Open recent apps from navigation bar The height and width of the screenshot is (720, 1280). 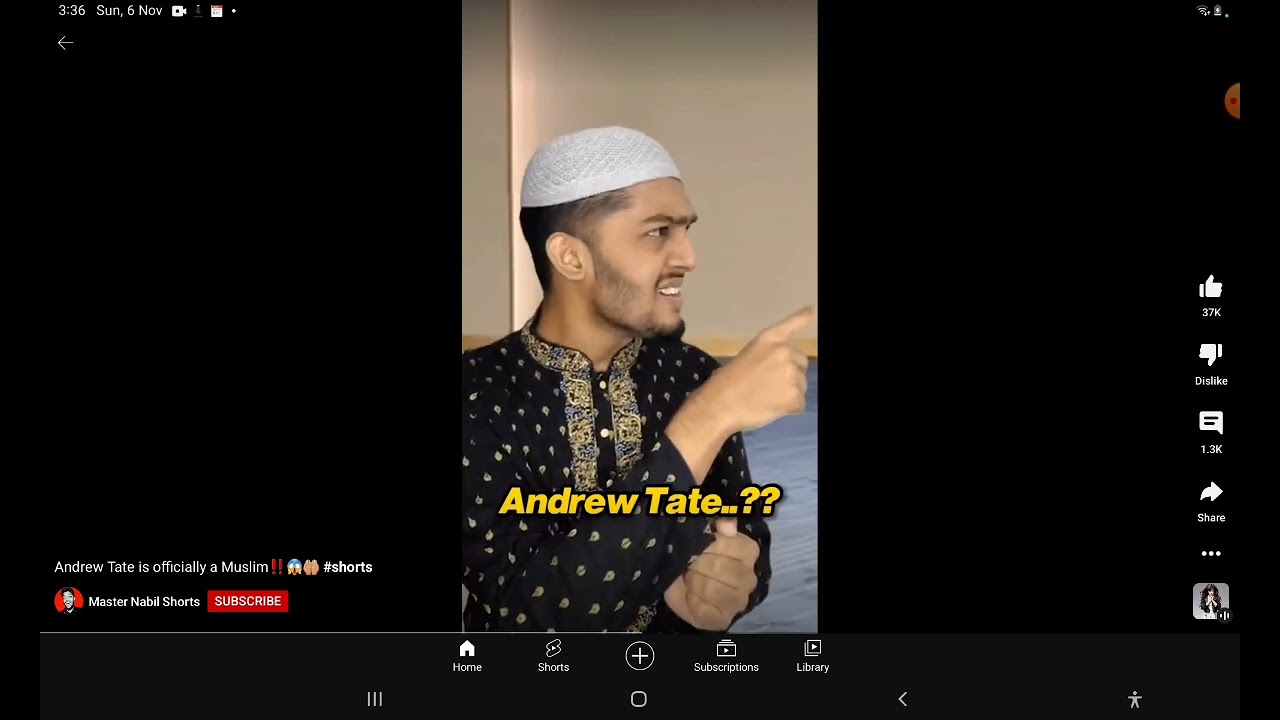coord(375,699)
